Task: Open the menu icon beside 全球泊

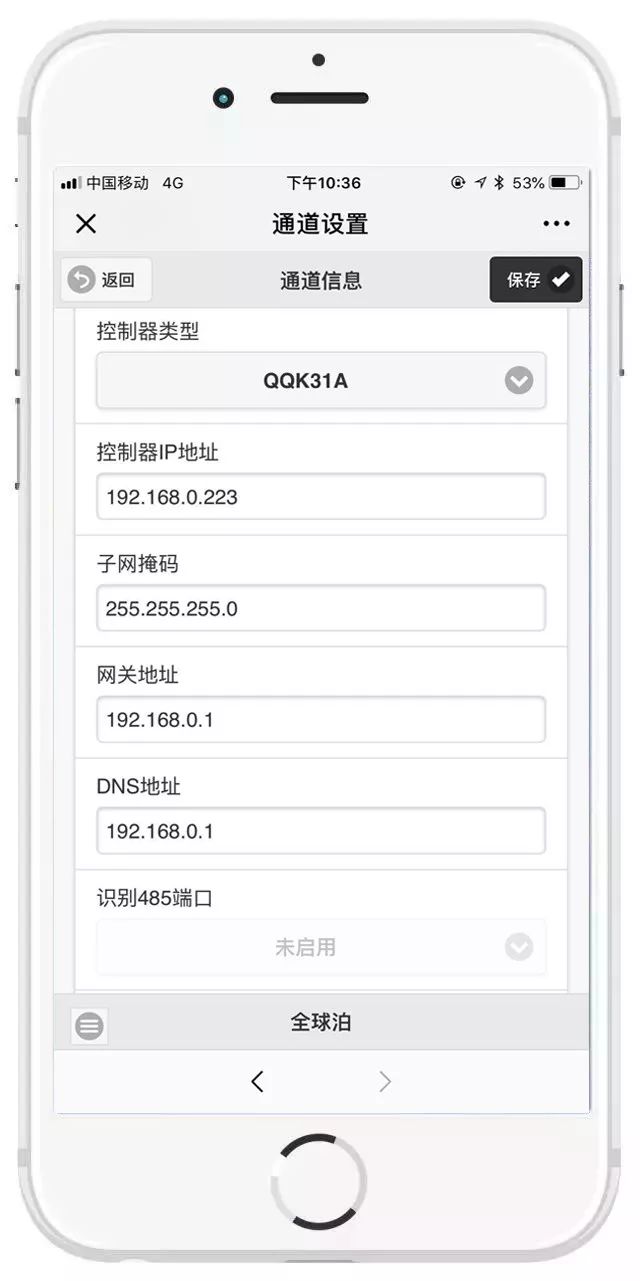Action: [x=90, y=1026]
